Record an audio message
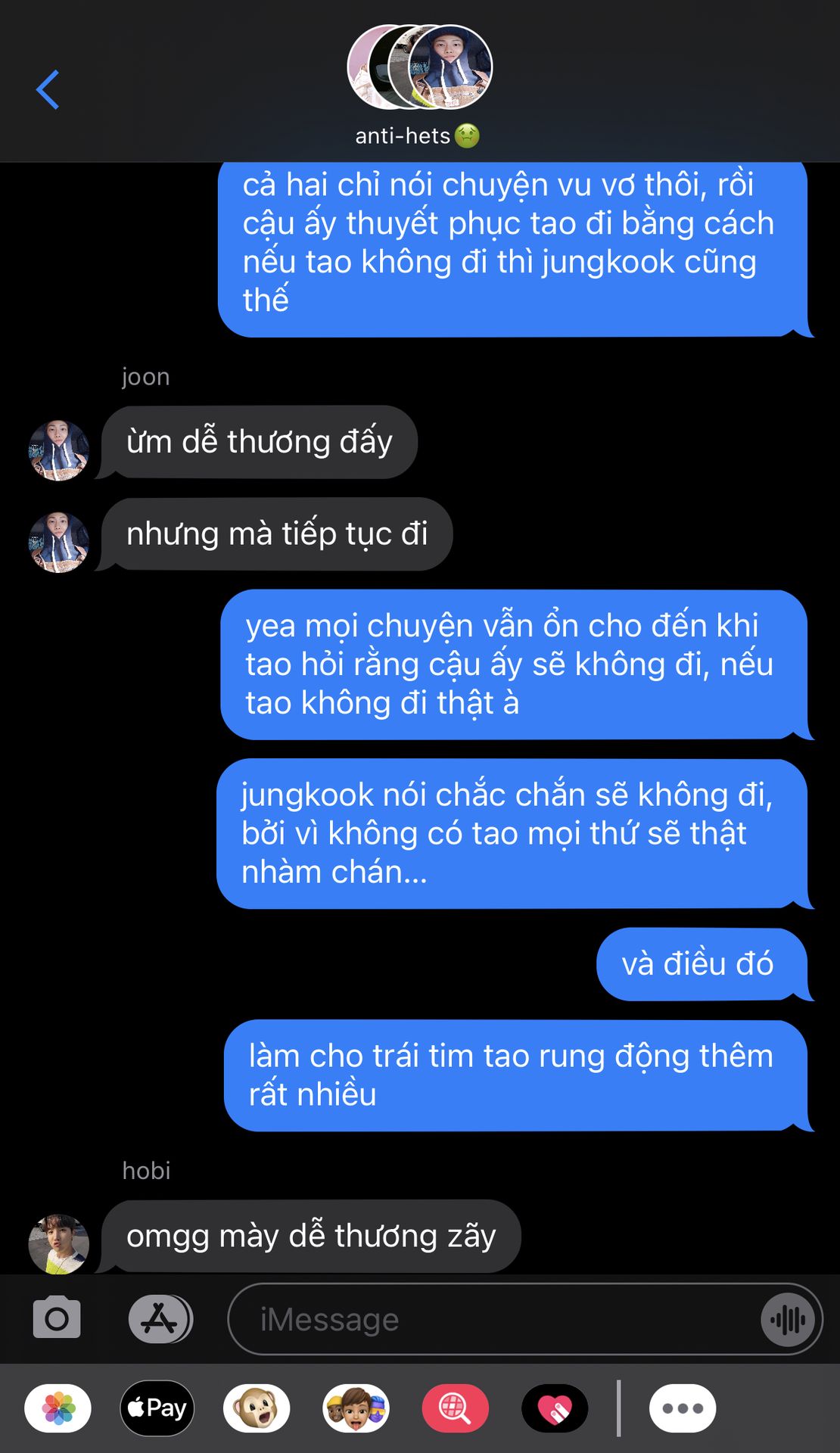840x1453 pixels. pos(788,1320)
